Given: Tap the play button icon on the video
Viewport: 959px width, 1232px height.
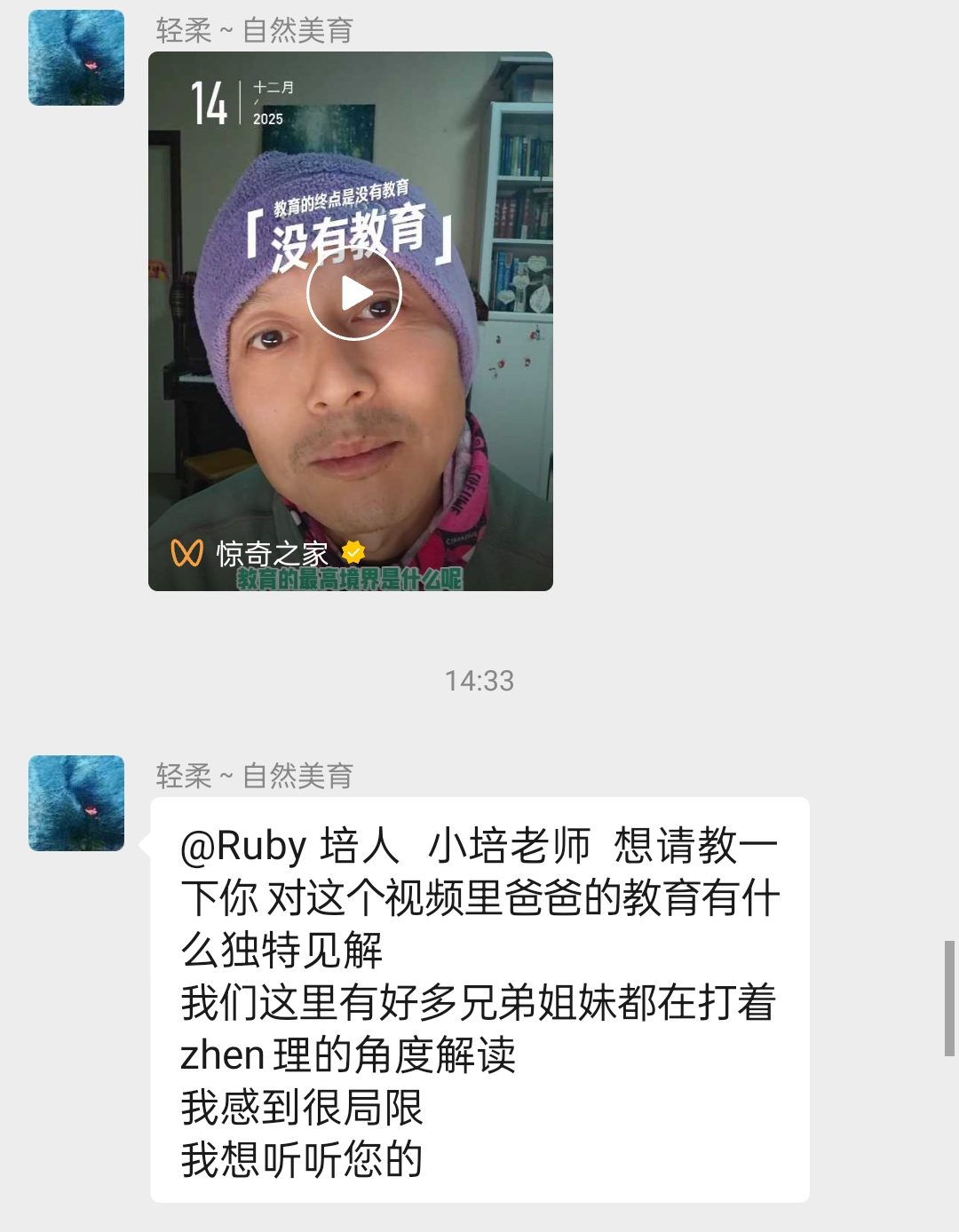Looking at the screenshot, I should pyautogui.click(x=355, y=291).
